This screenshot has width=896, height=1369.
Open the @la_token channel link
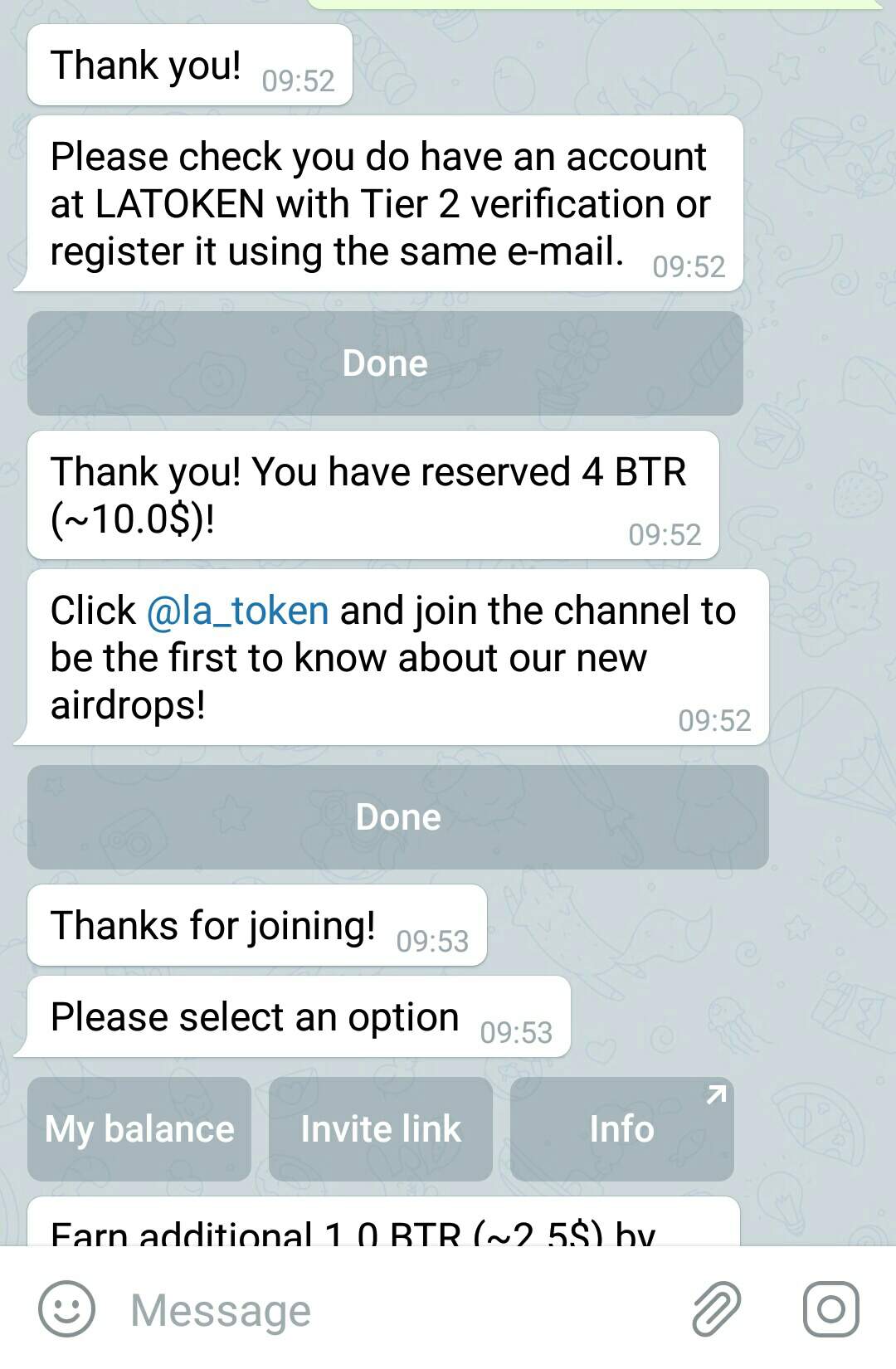click(x=238, y=611)
